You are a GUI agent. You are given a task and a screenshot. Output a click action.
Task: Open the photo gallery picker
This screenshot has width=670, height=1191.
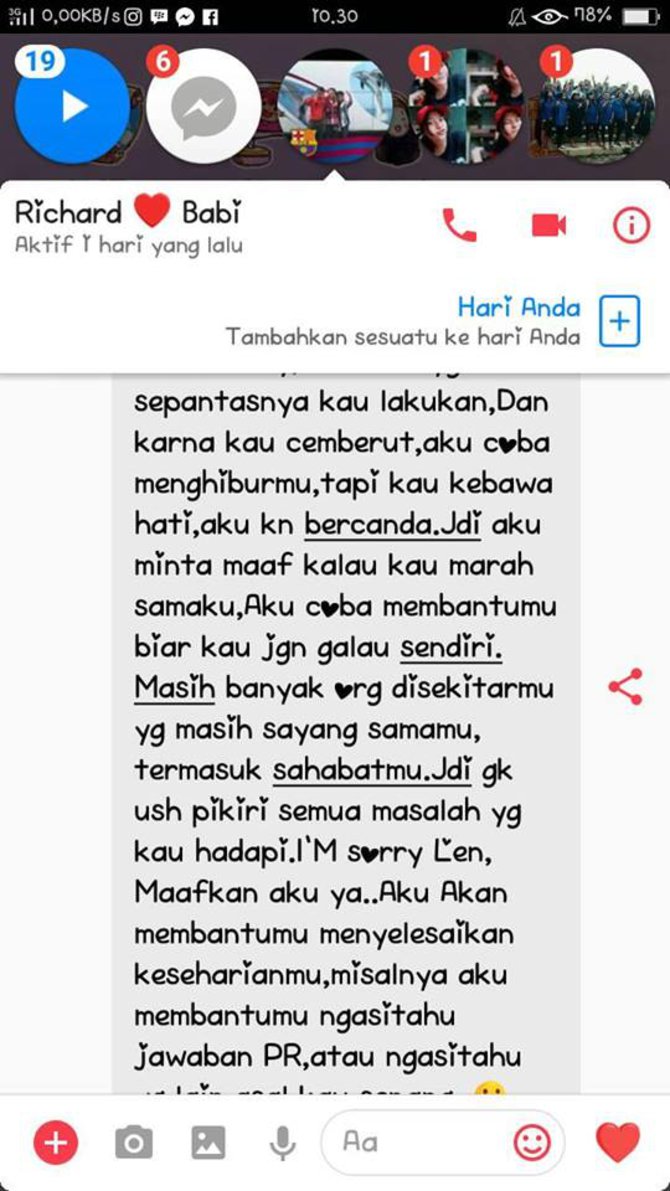[x=208, y=1142]
